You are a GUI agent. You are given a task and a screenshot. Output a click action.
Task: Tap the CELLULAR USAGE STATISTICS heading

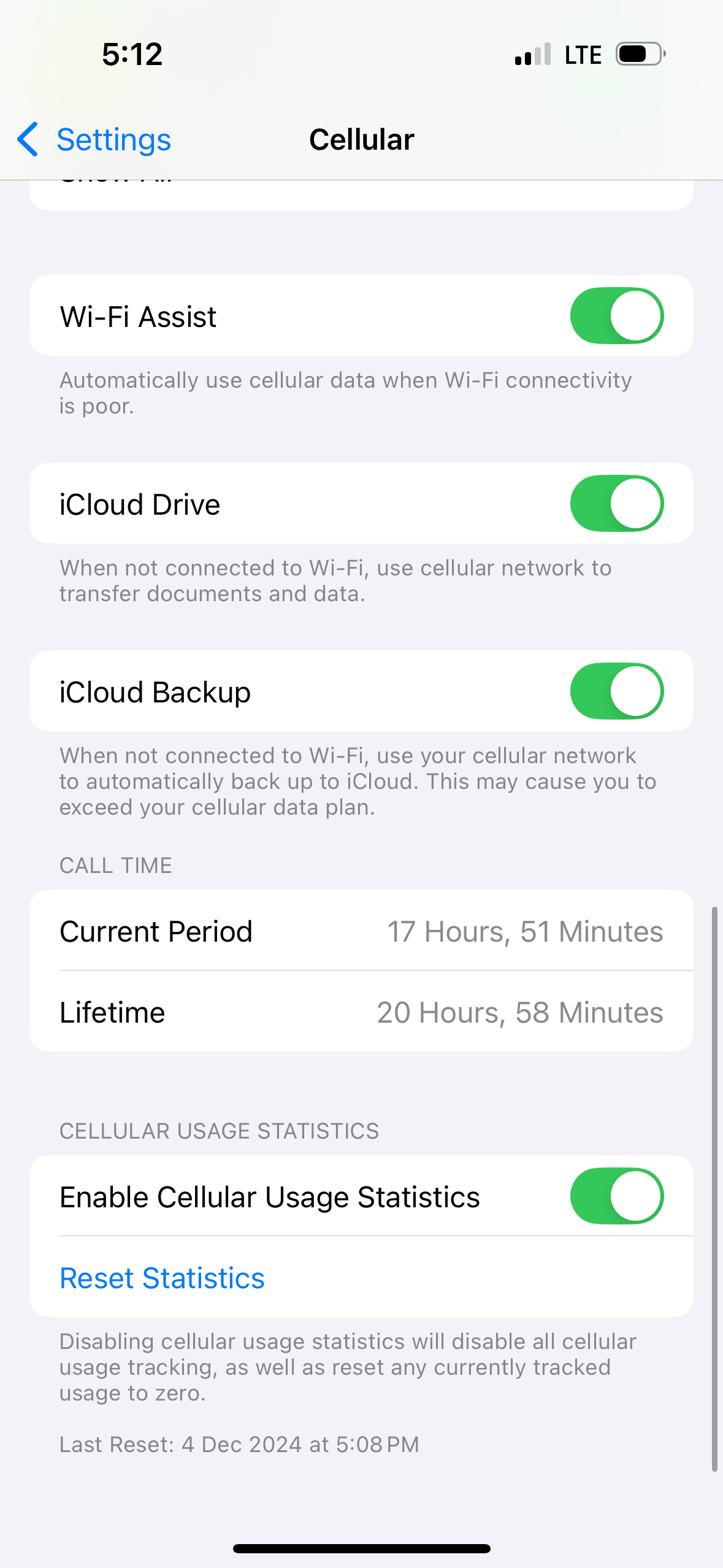point(219,1131)
